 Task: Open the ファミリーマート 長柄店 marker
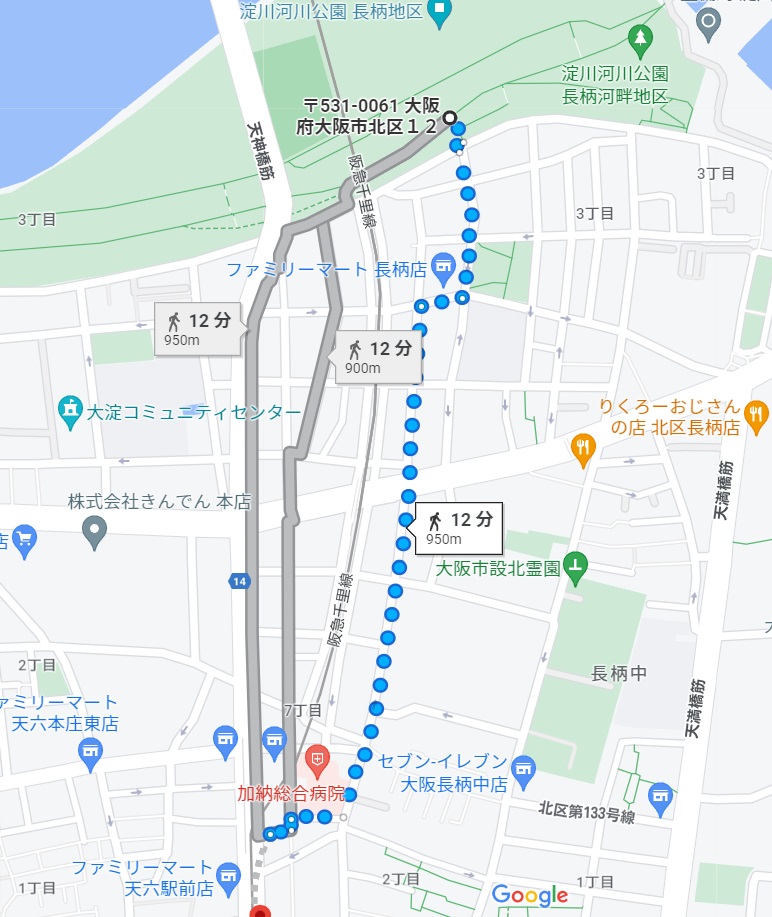(444, 268)
